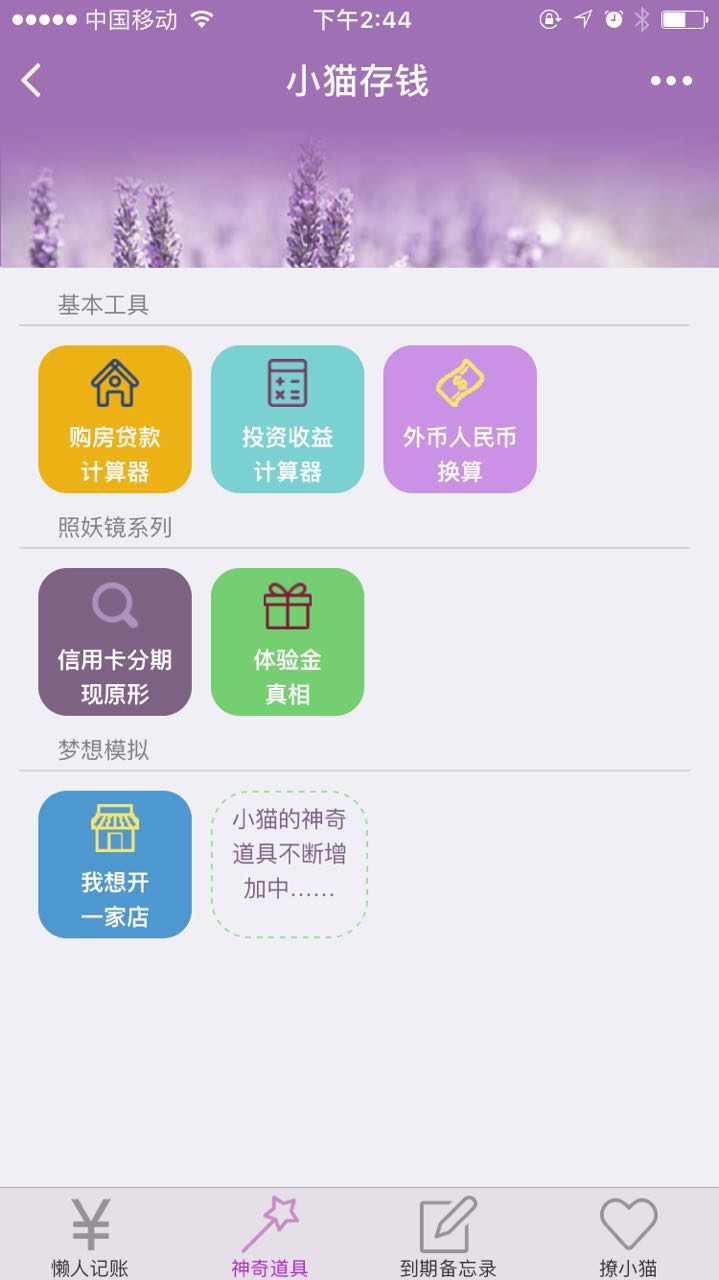Tap the 我想开一家店 simulator

point(115,865)
